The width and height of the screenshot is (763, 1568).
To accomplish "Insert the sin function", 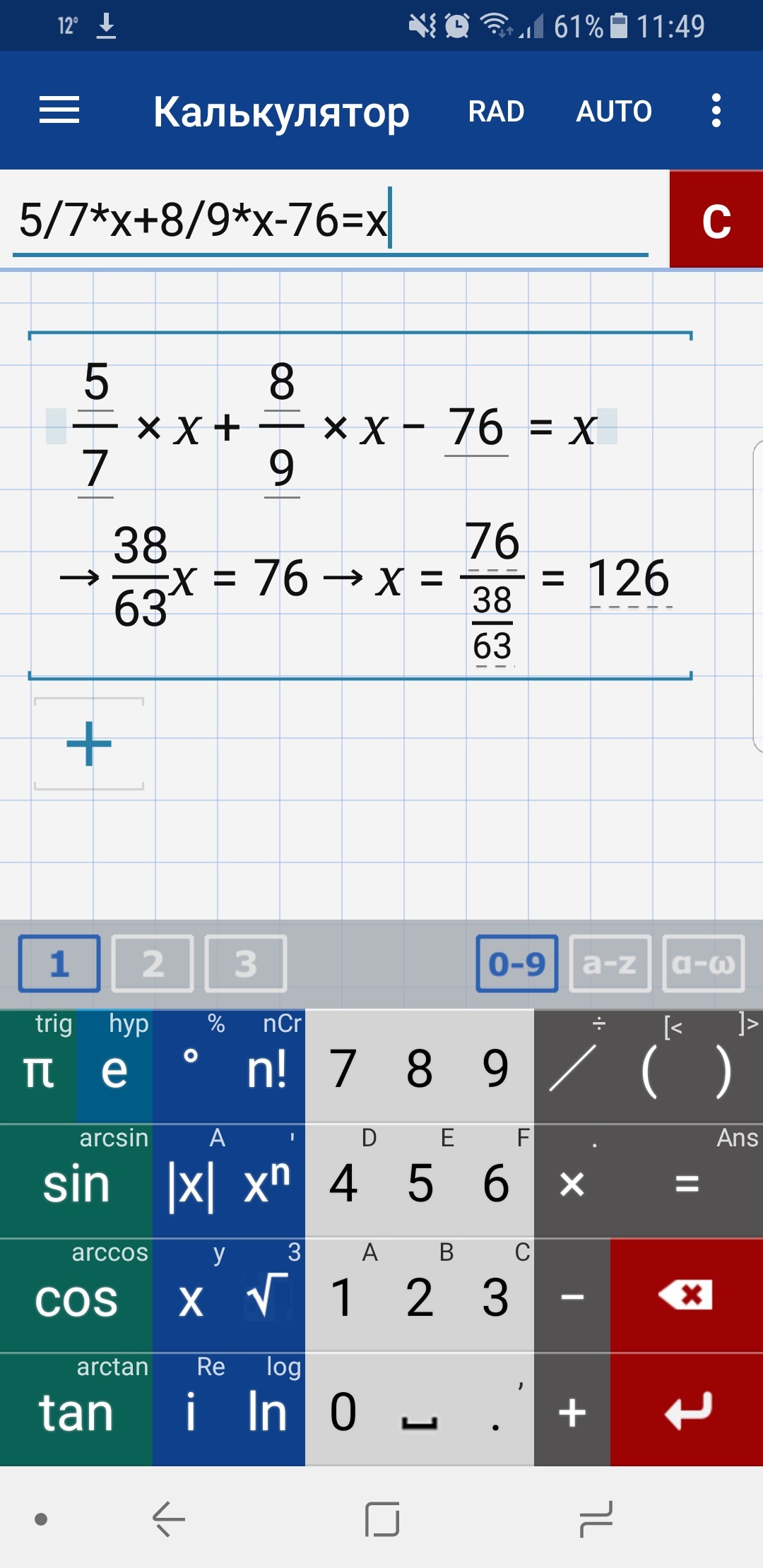I will [76, 1183].
